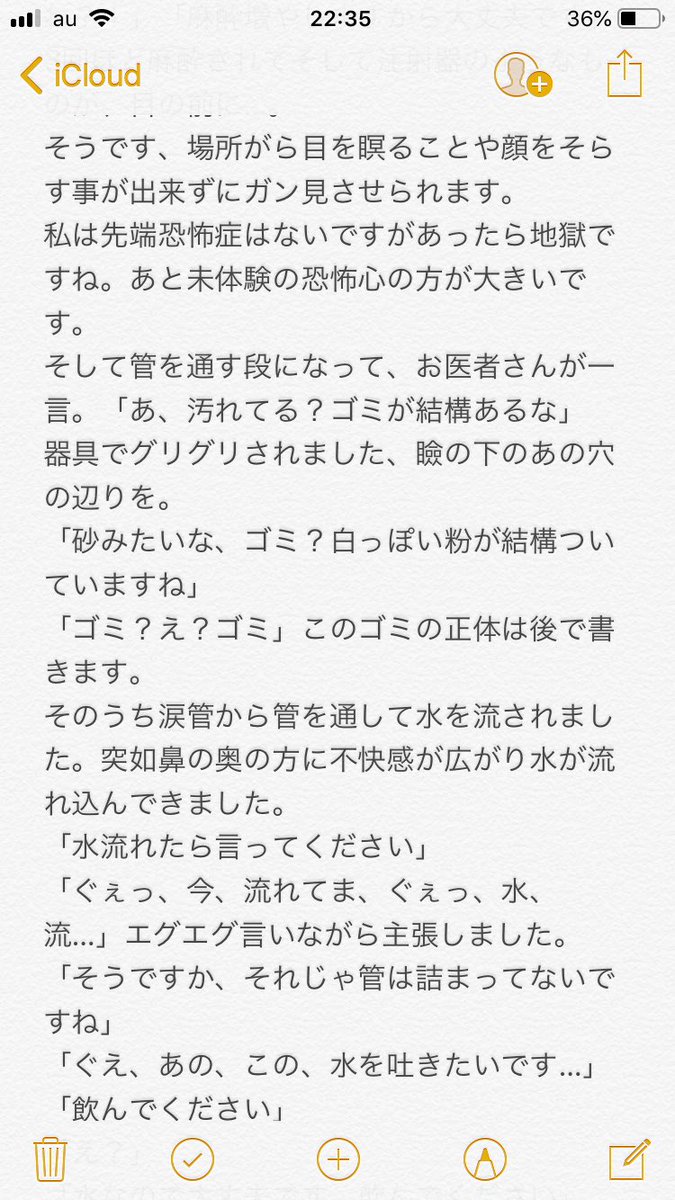Go back to iCloud notes list
The image size is (675, 1200).
[x=80, y=75]
